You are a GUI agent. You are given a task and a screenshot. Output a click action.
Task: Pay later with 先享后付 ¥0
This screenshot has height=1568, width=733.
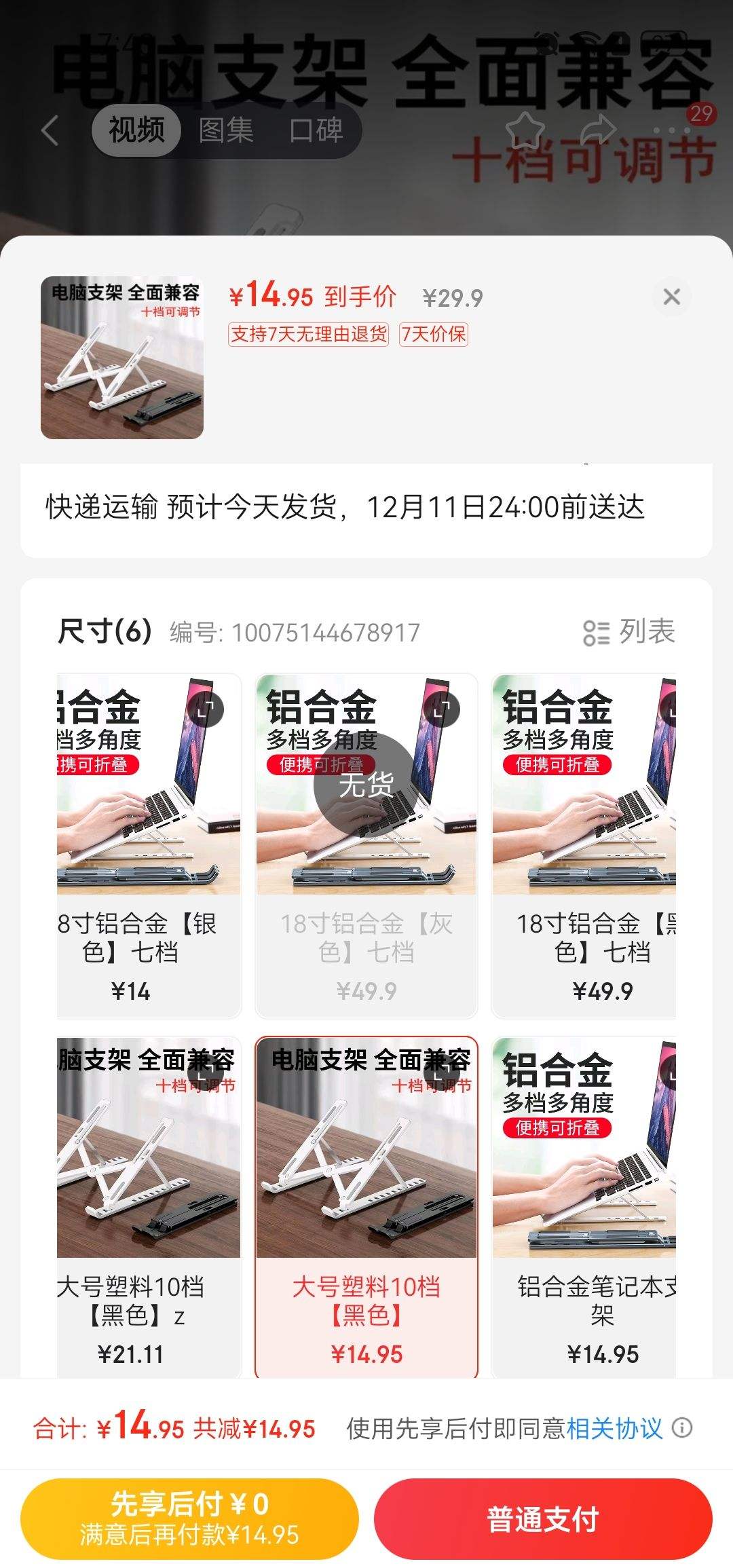[x=189, y=1519]
